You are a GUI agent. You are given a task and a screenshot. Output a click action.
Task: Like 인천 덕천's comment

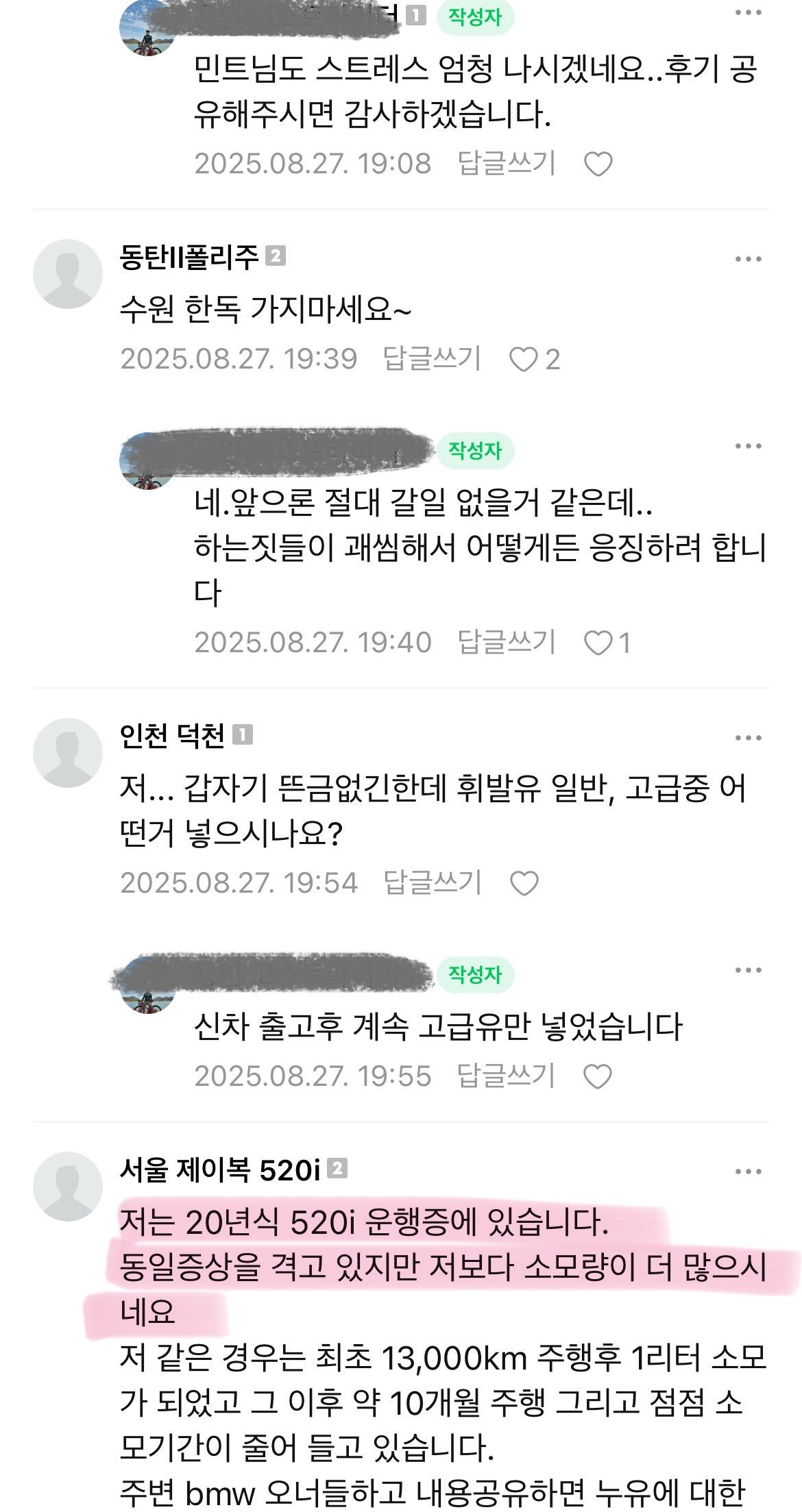pos(524,883)
